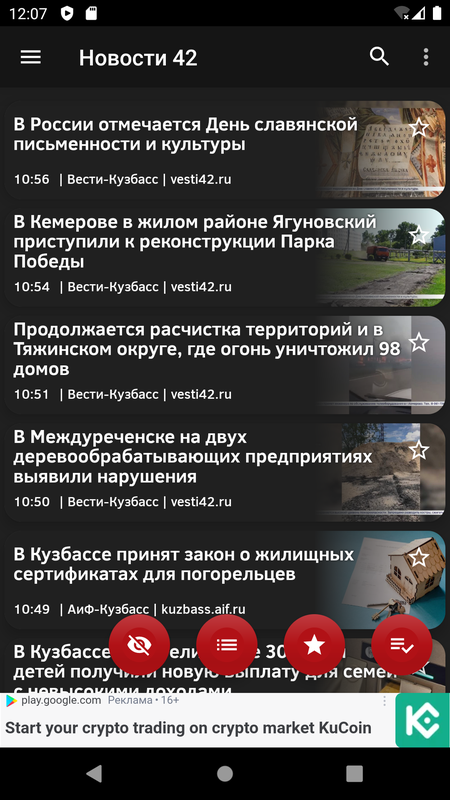Viewport: 450px width, 800px height.
Task: Open article about реконструкции Парка Победы
Action: coord(225,257)
